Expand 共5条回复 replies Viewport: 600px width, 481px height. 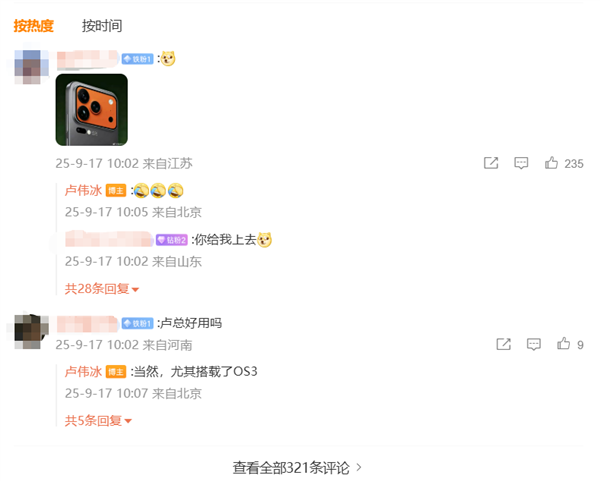tap(98, 421)
